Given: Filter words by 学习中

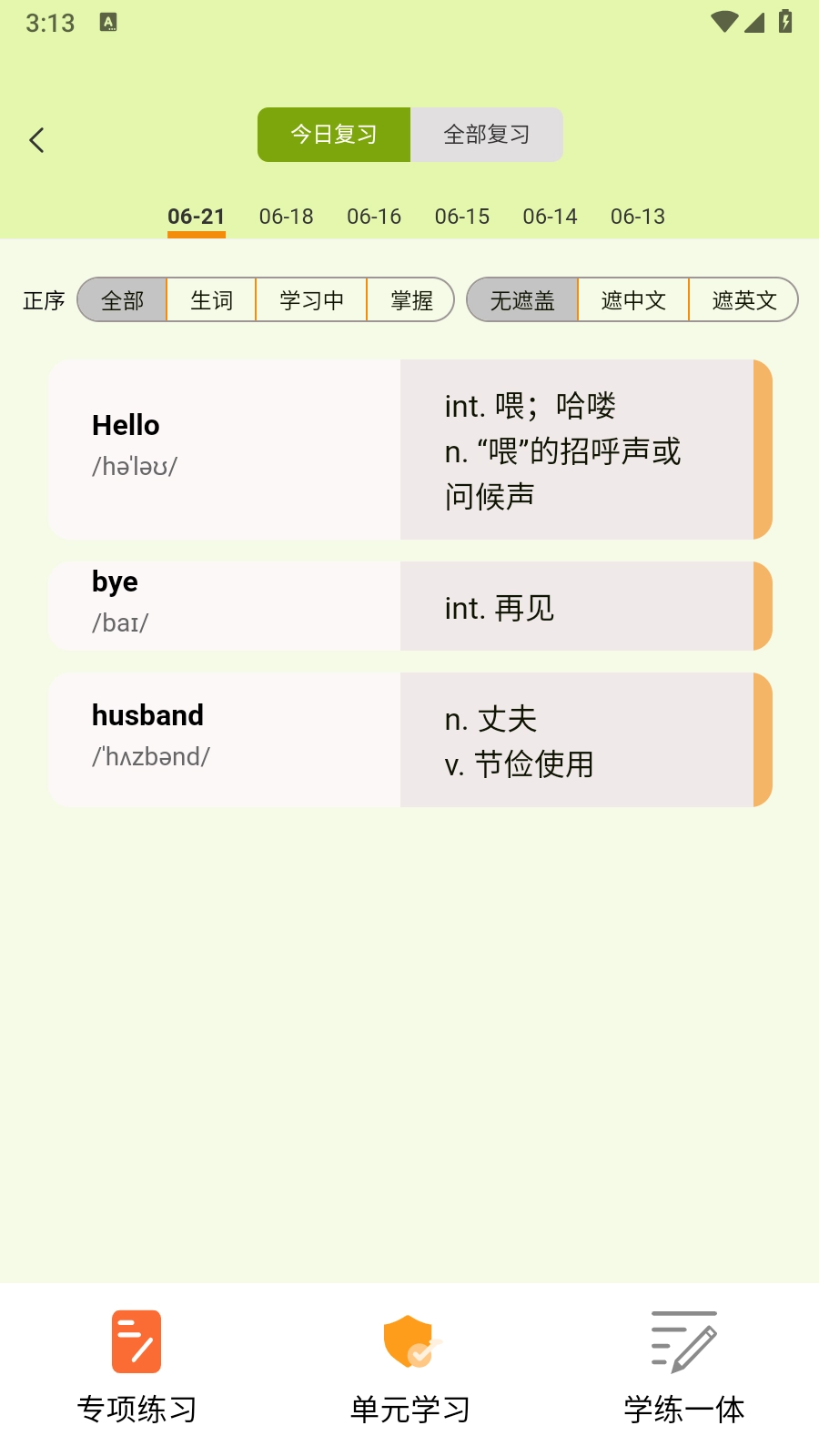Looking at the screenshot, I should 311,299.
